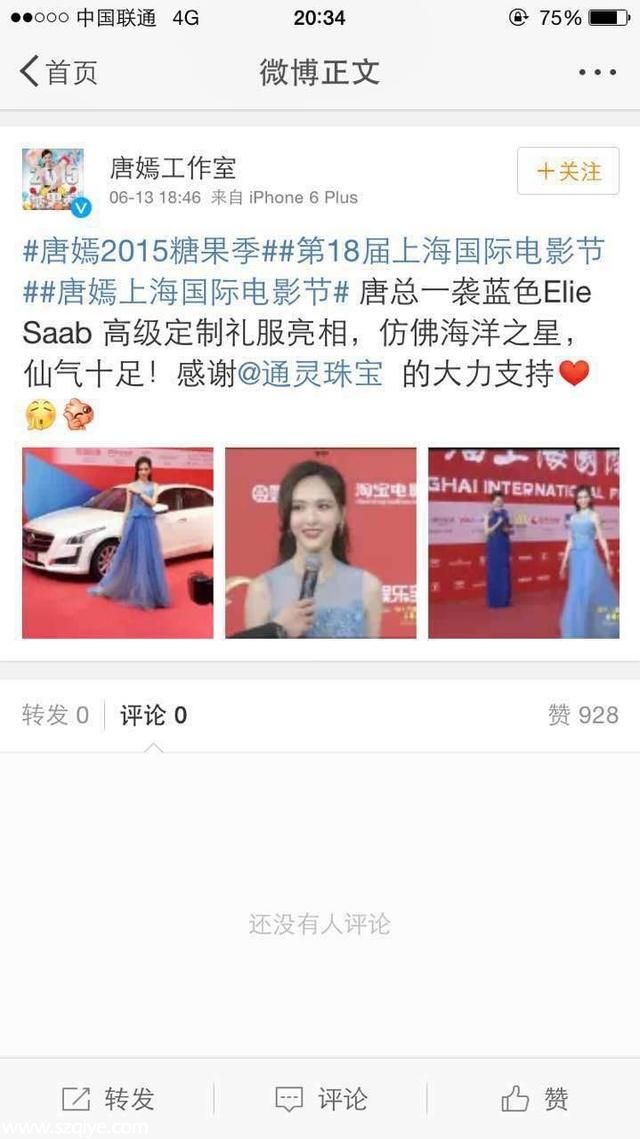The height and width of the screenshot is (1139, 640).
Task: Switch to 转发 0 tab
Action: click(x=55, y=715)
